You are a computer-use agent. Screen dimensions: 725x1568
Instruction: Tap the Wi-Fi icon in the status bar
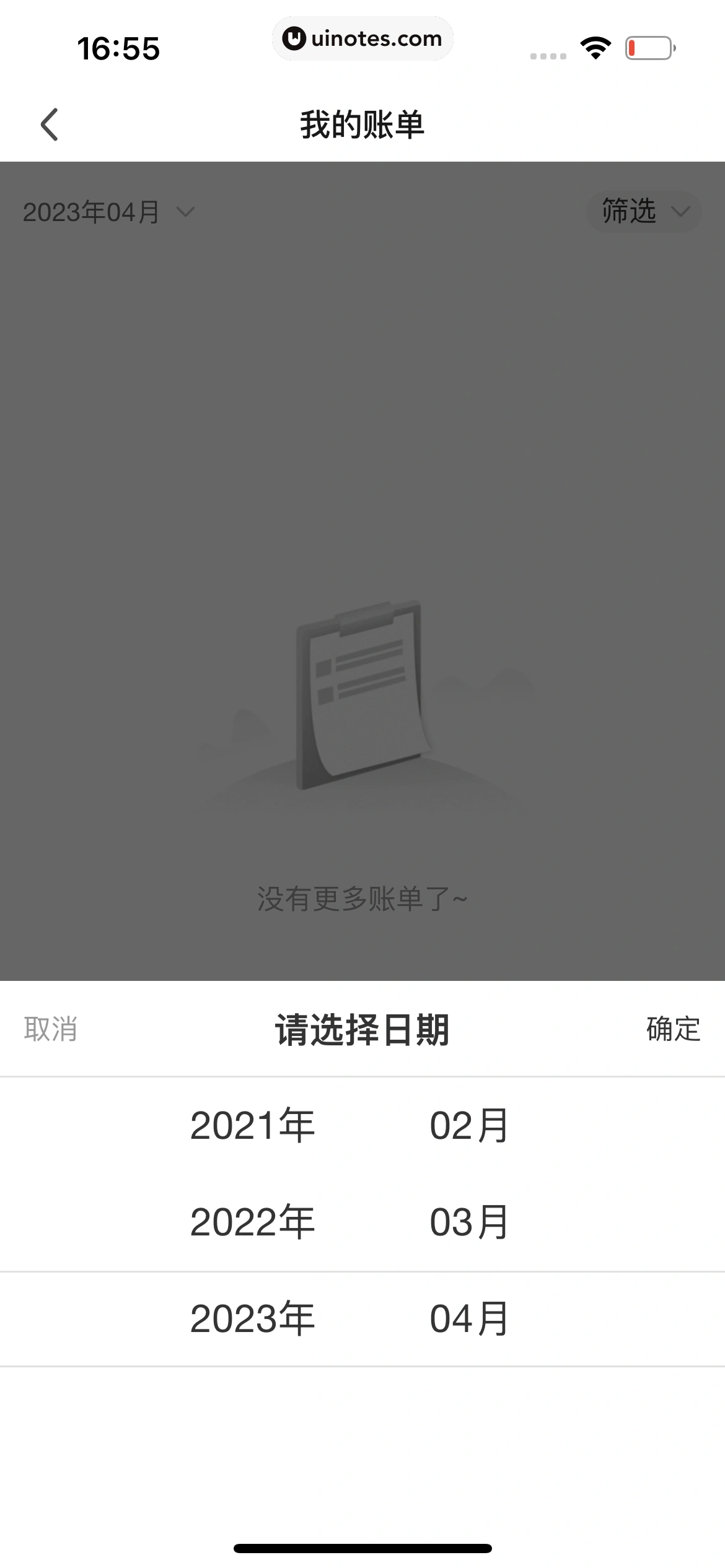tap(594, 47)
